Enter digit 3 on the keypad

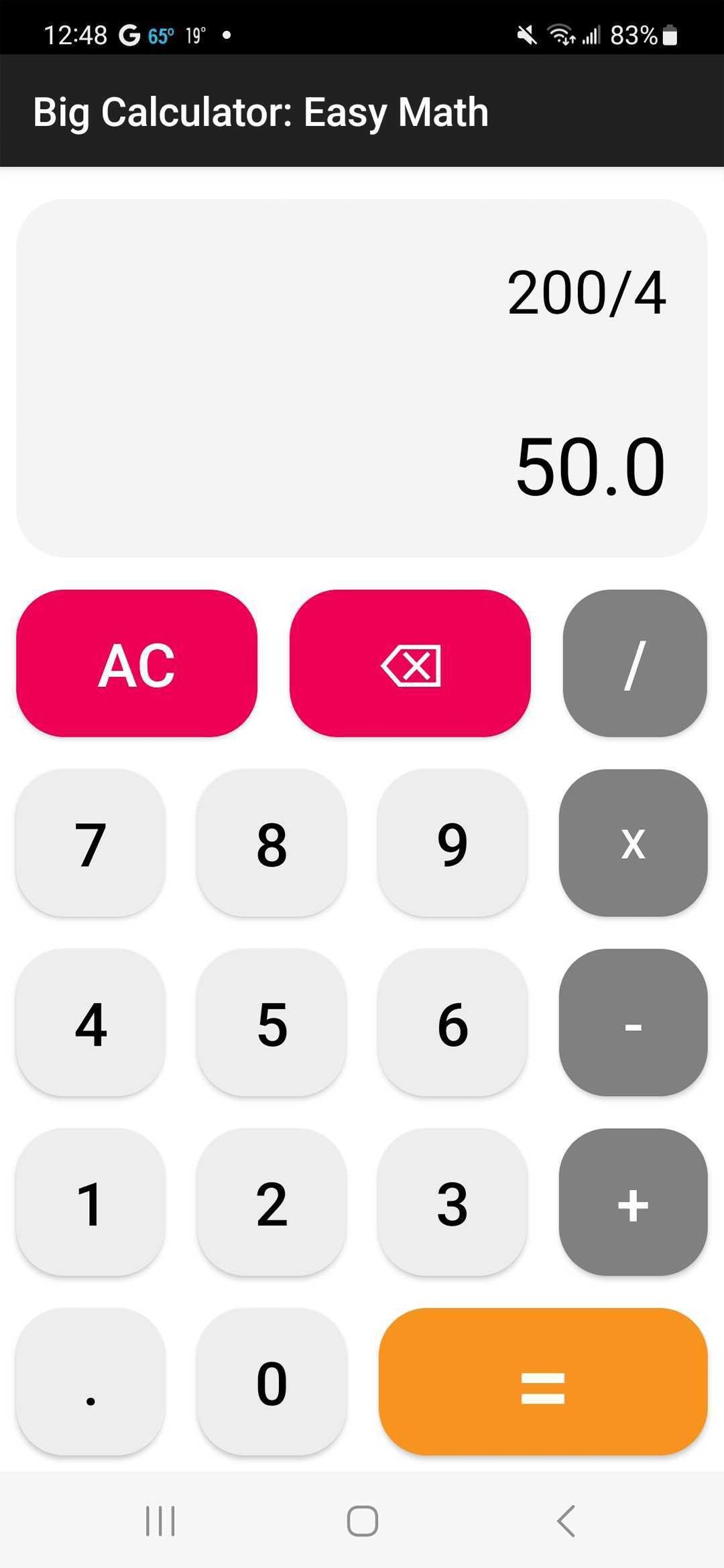452,1202
